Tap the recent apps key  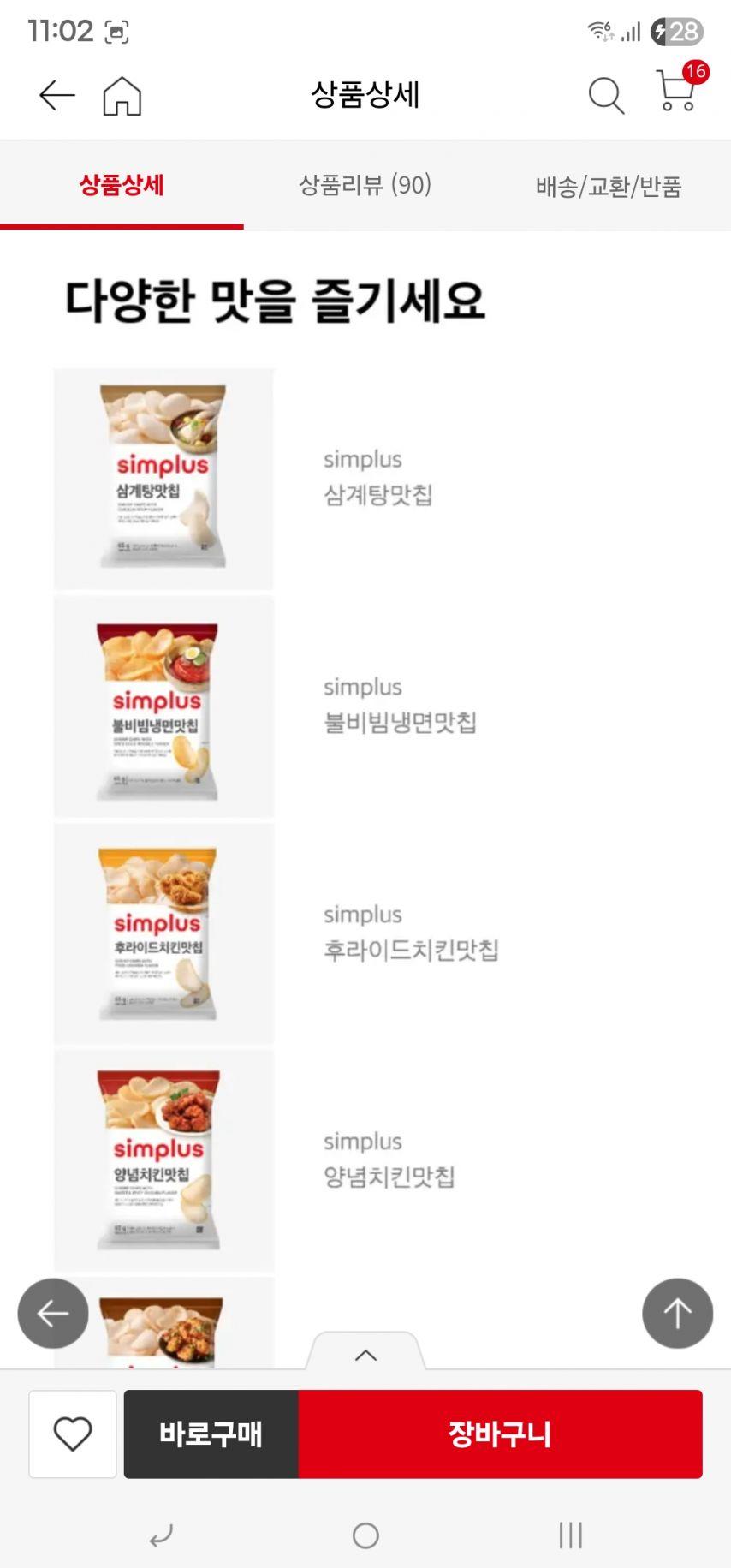569,1535
